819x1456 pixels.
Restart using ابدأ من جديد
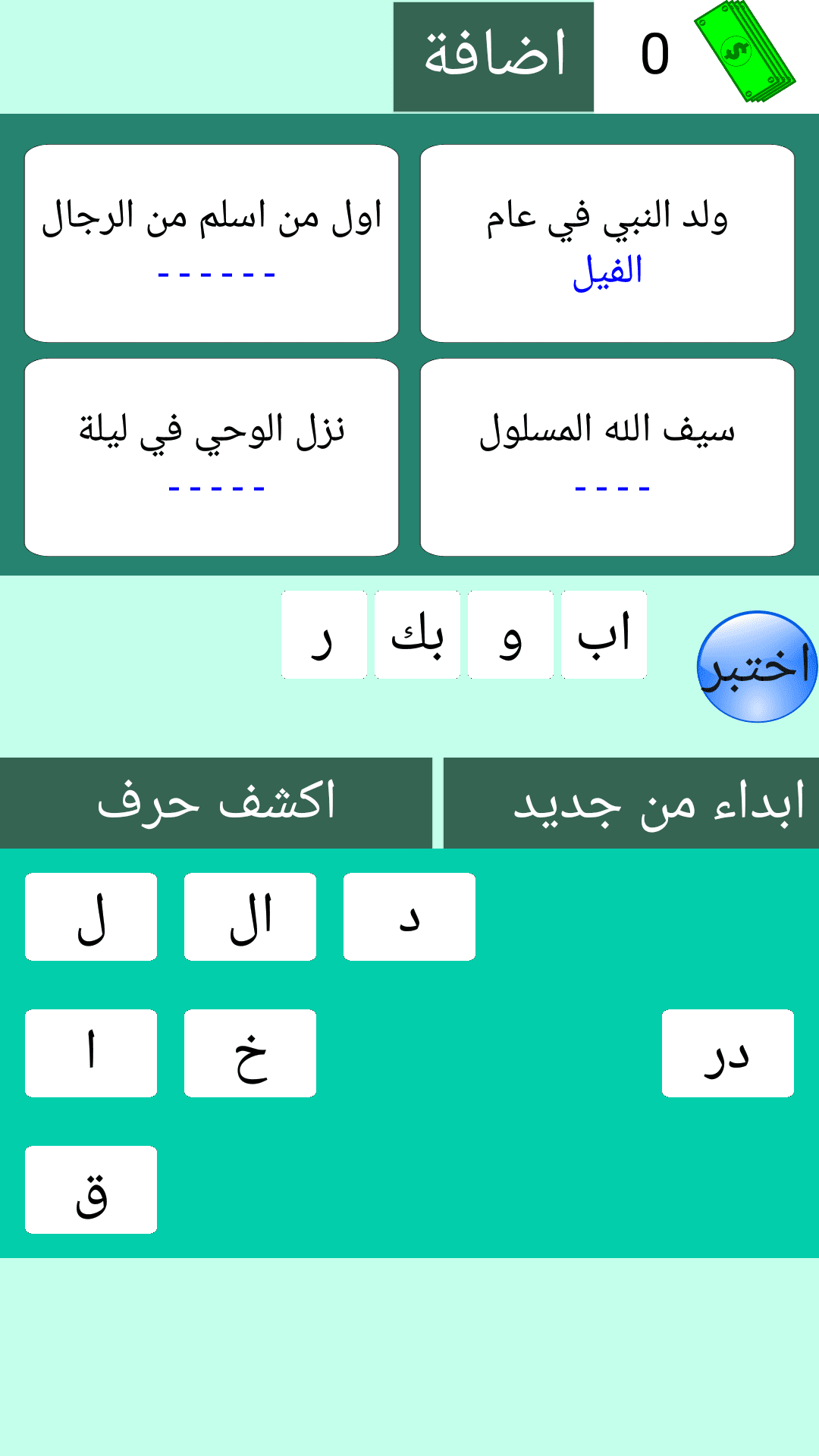(631, 802)
